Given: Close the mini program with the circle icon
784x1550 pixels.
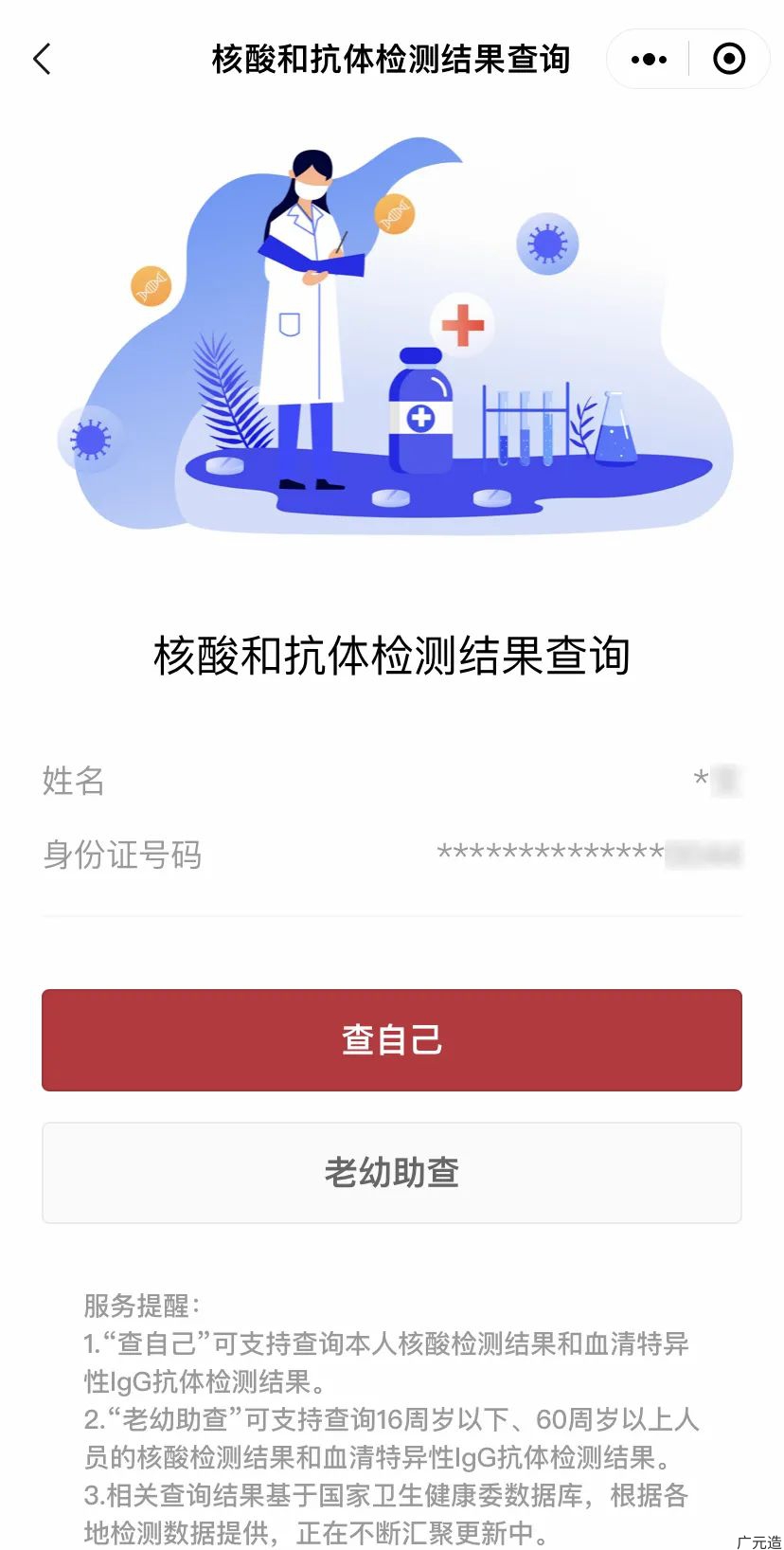Looking at the screenshot, I should pyautogui.click(x=728, y=59).
